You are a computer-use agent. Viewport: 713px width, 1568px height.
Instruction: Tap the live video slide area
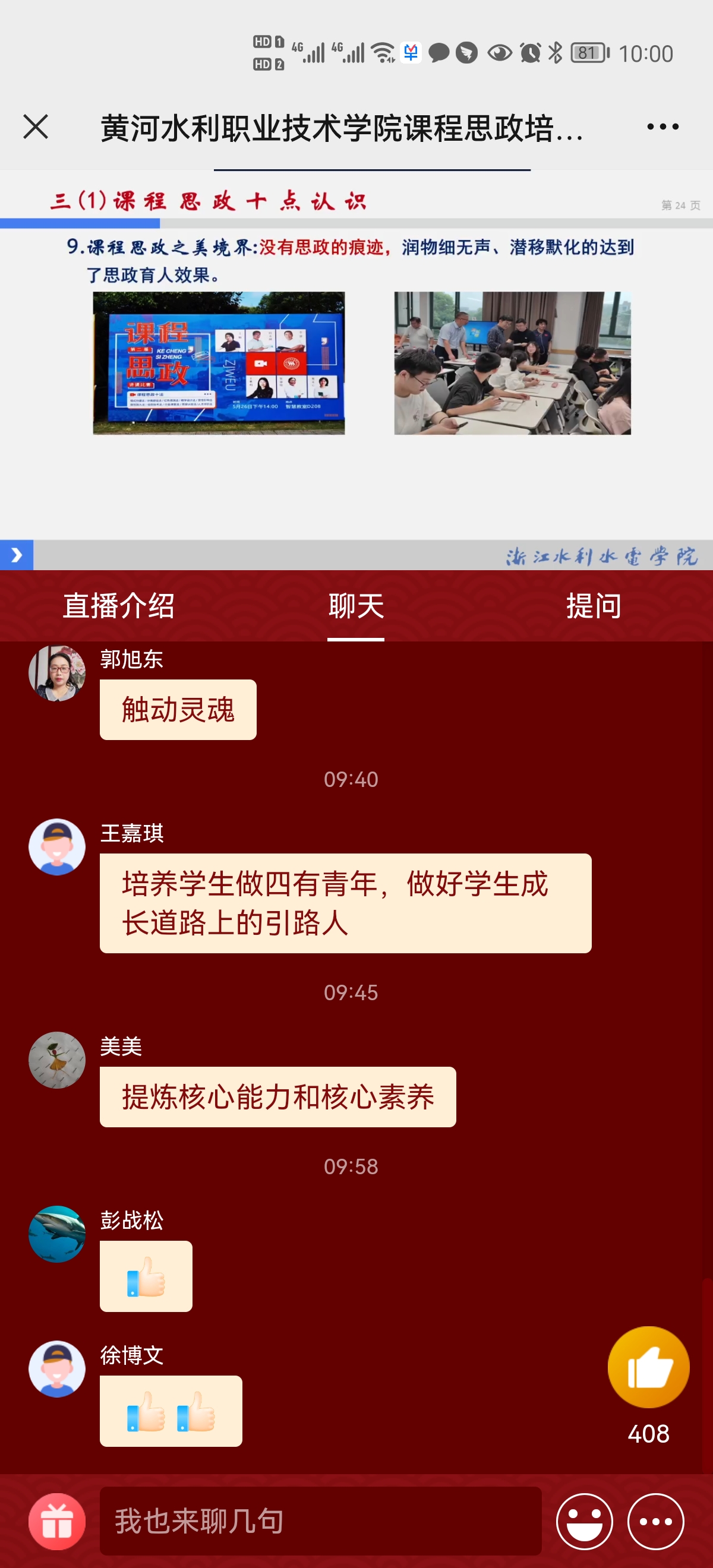[x=356, y=365]
